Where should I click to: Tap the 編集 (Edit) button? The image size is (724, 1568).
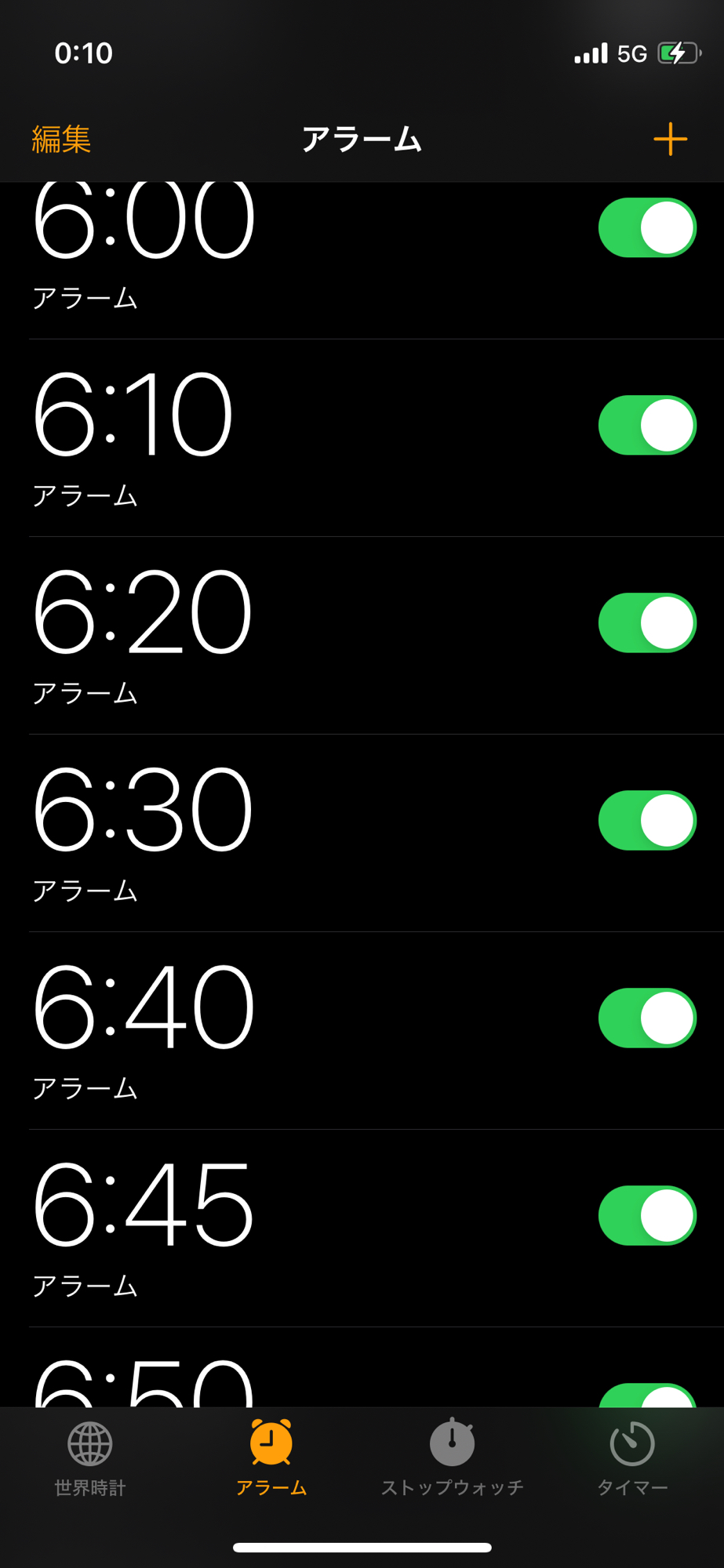point(61,140)
